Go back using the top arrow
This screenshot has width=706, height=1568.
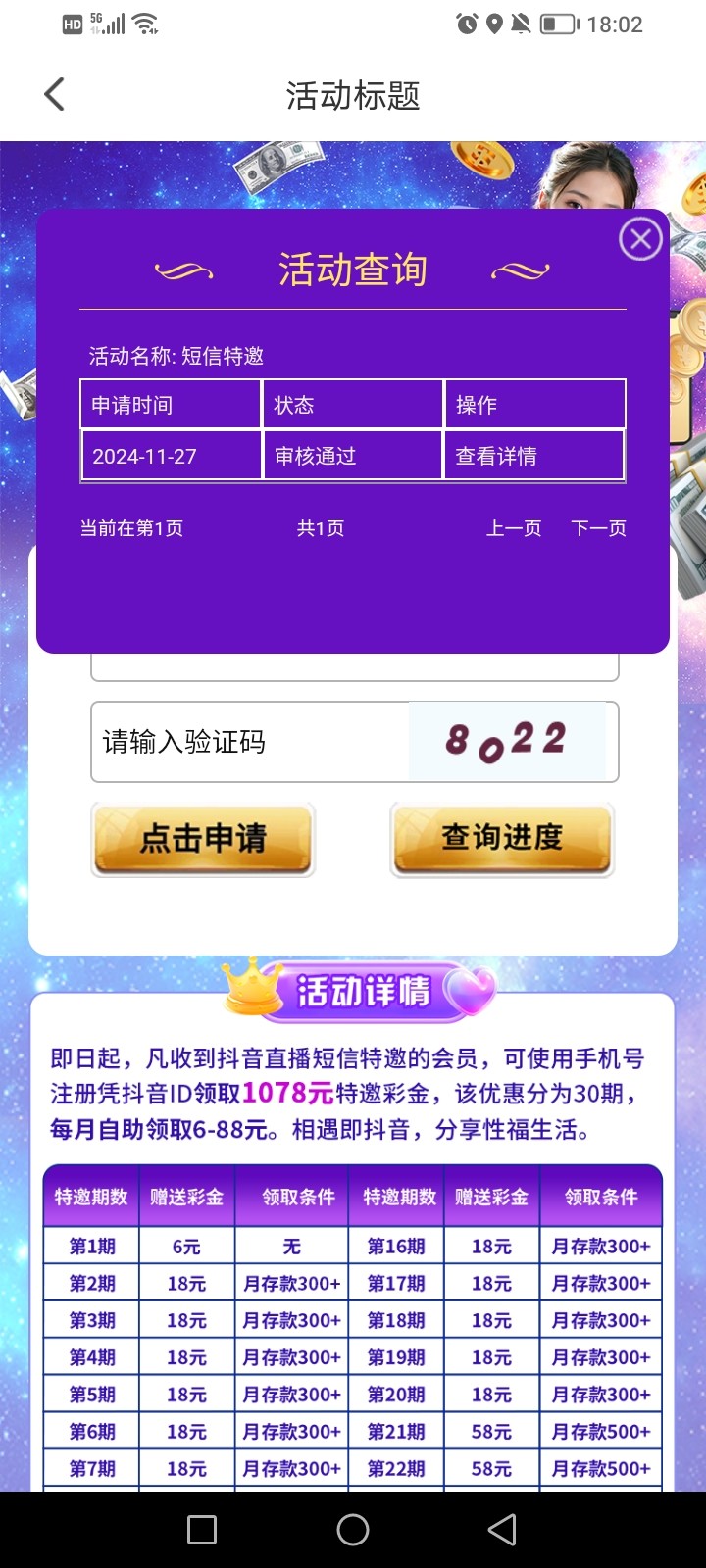(55, 95)
